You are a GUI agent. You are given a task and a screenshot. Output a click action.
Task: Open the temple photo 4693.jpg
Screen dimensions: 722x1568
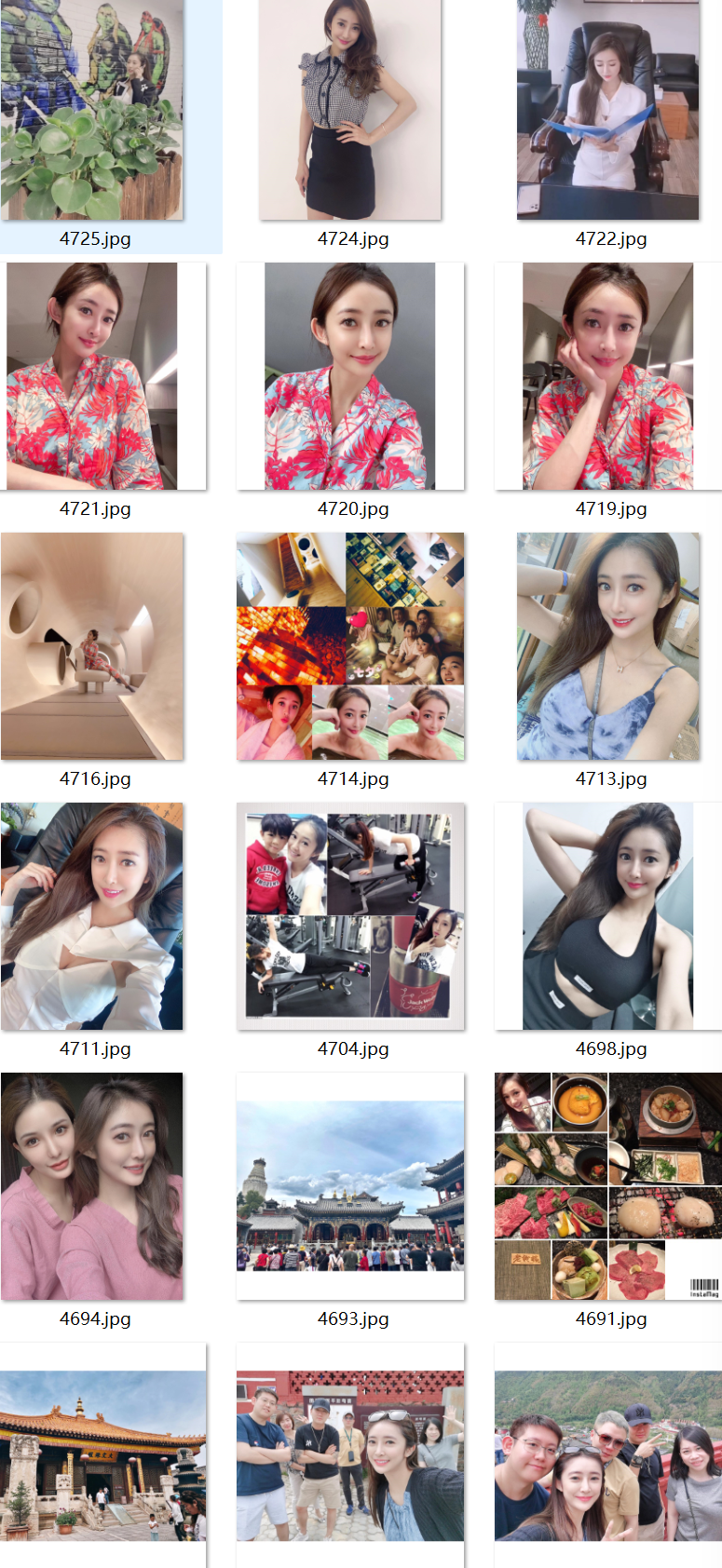(x=350, y=1186)
